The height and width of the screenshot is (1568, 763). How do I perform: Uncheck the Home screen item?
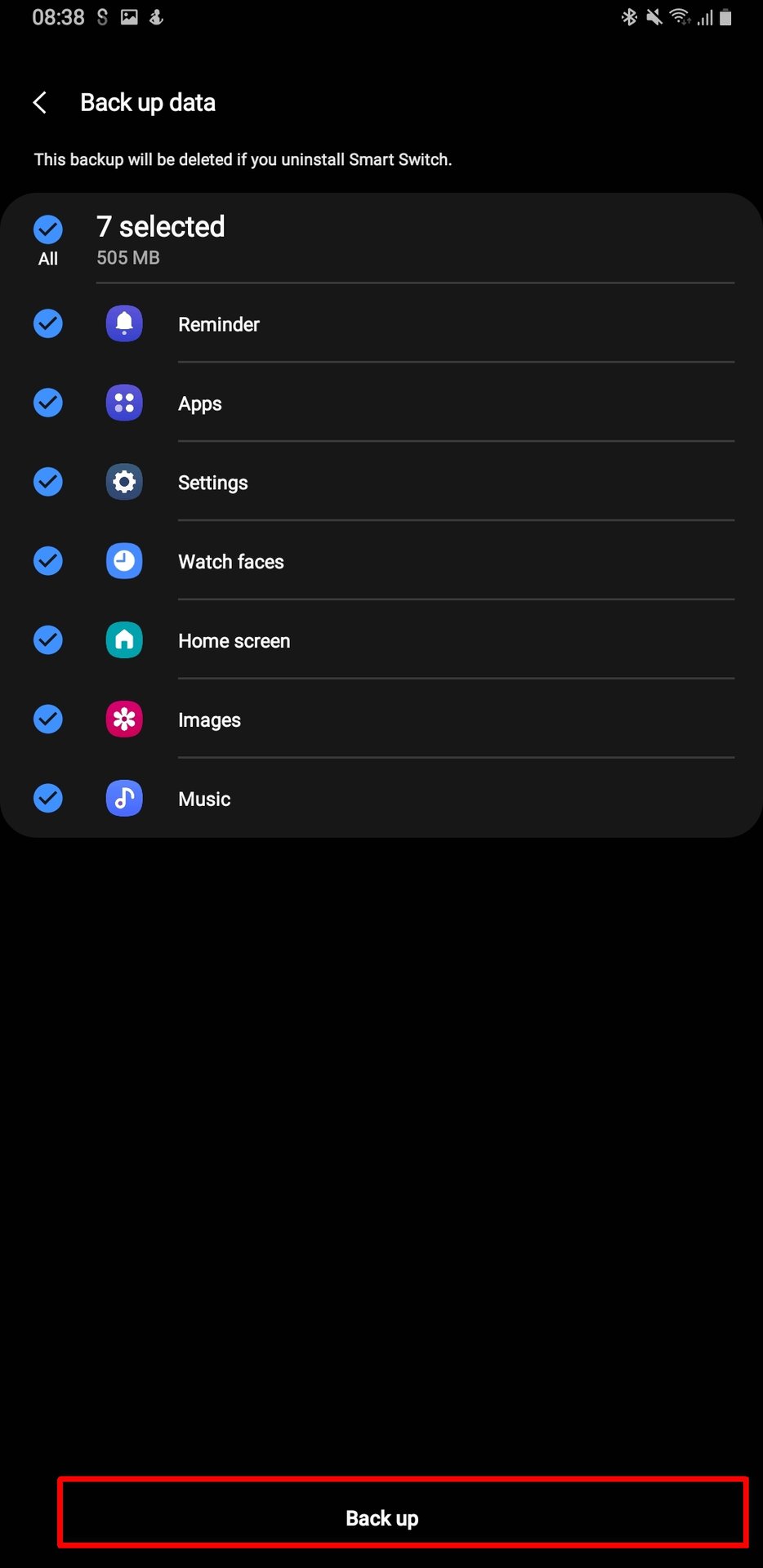pos(48,640)
